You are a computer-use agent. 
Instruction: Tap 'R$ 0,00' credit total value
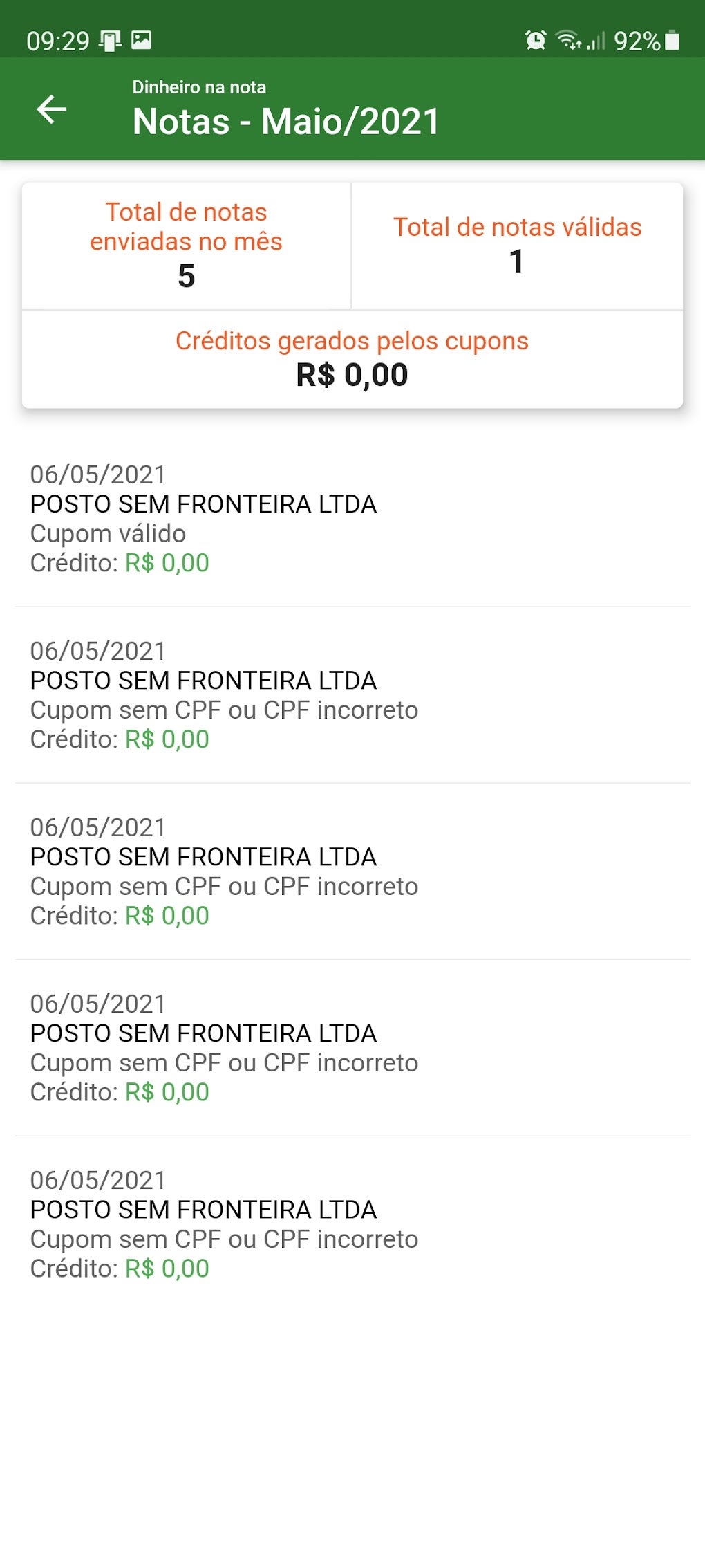352,376
